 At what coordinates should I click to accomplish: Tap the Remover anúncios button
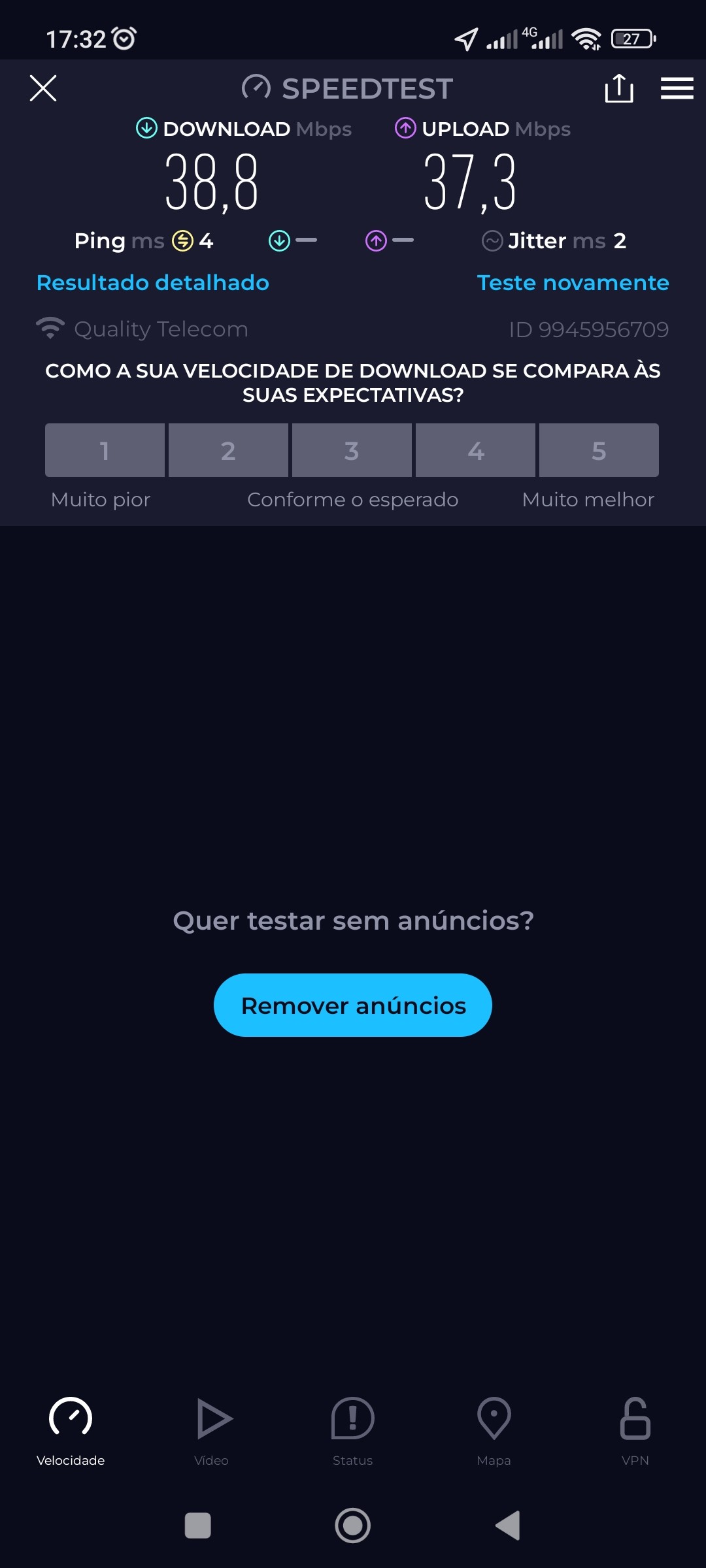(x=353, y=1005)
